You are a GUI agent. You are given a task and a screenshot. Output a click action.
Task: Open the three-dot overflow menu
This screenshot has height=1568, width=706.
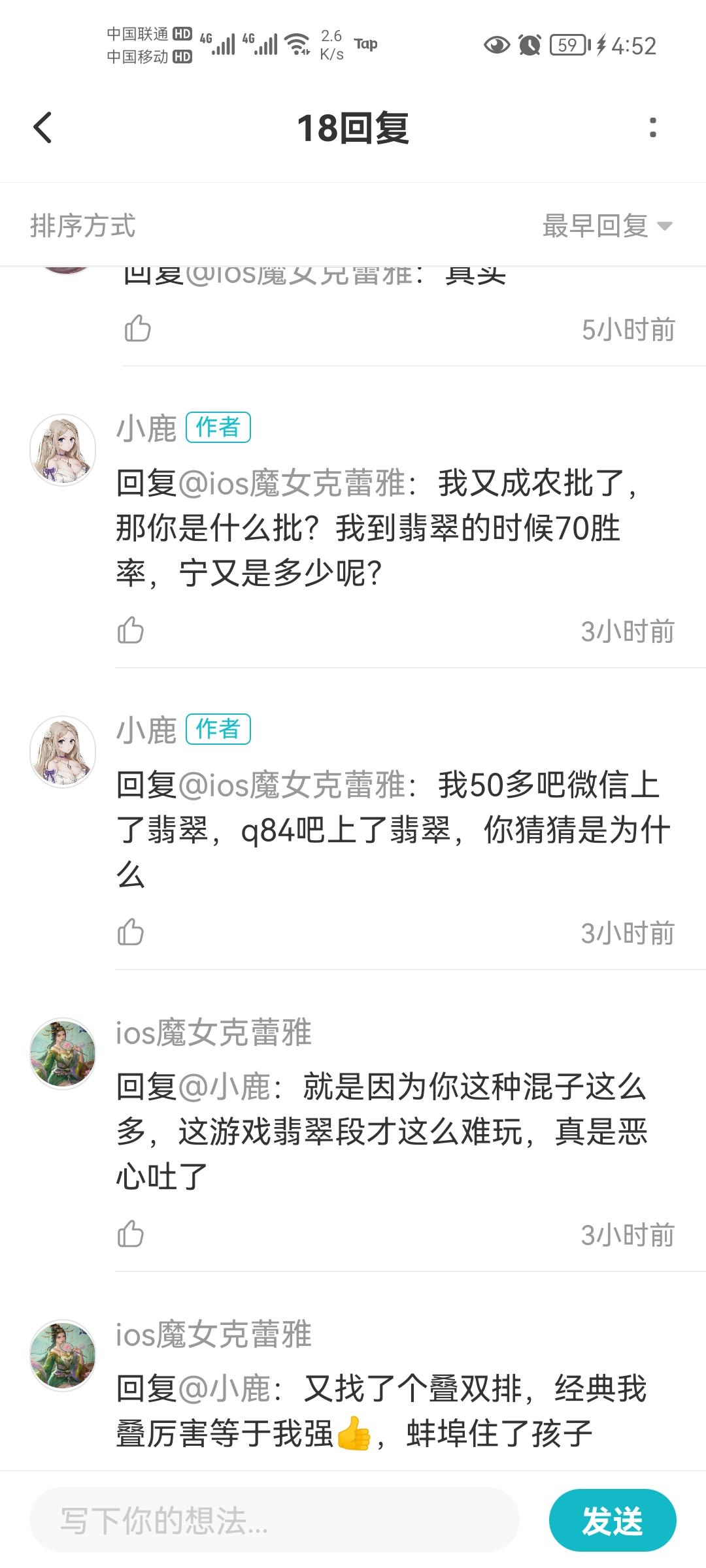(652, 127)
